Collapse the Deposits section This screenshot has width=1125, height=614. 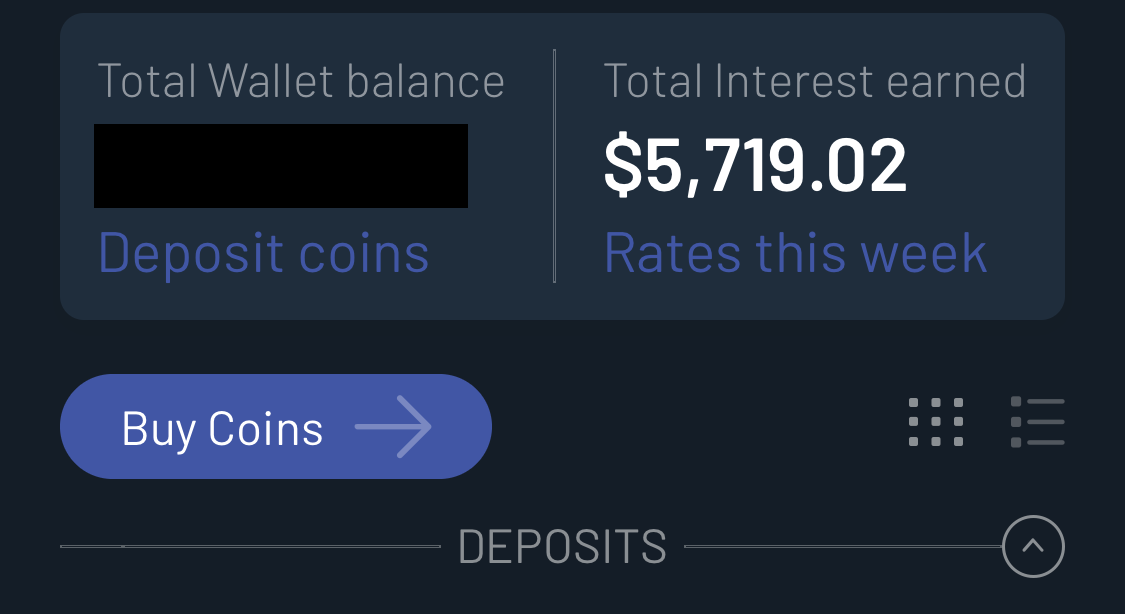click(1033, 547)
